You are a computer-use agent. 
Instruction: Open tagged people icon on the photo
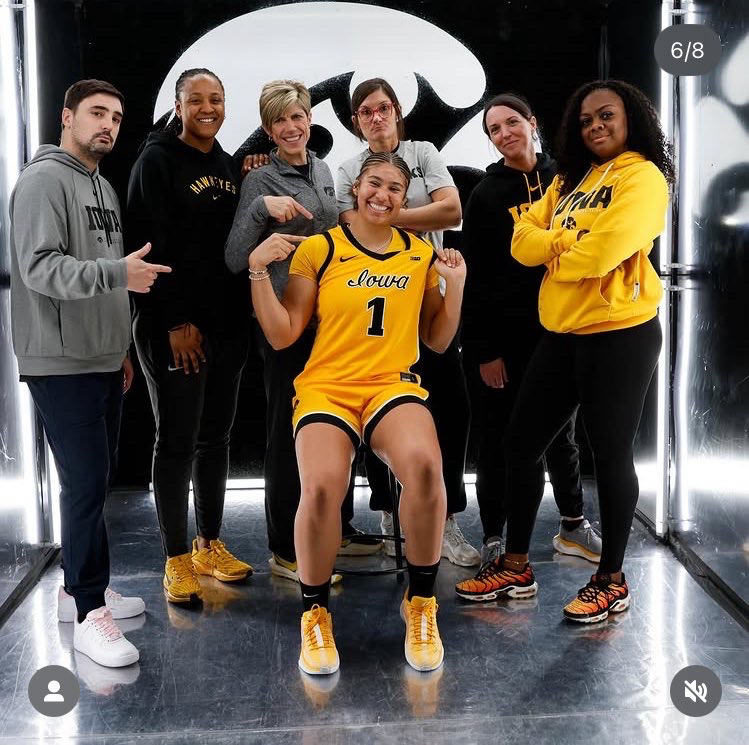click(53, 691)
